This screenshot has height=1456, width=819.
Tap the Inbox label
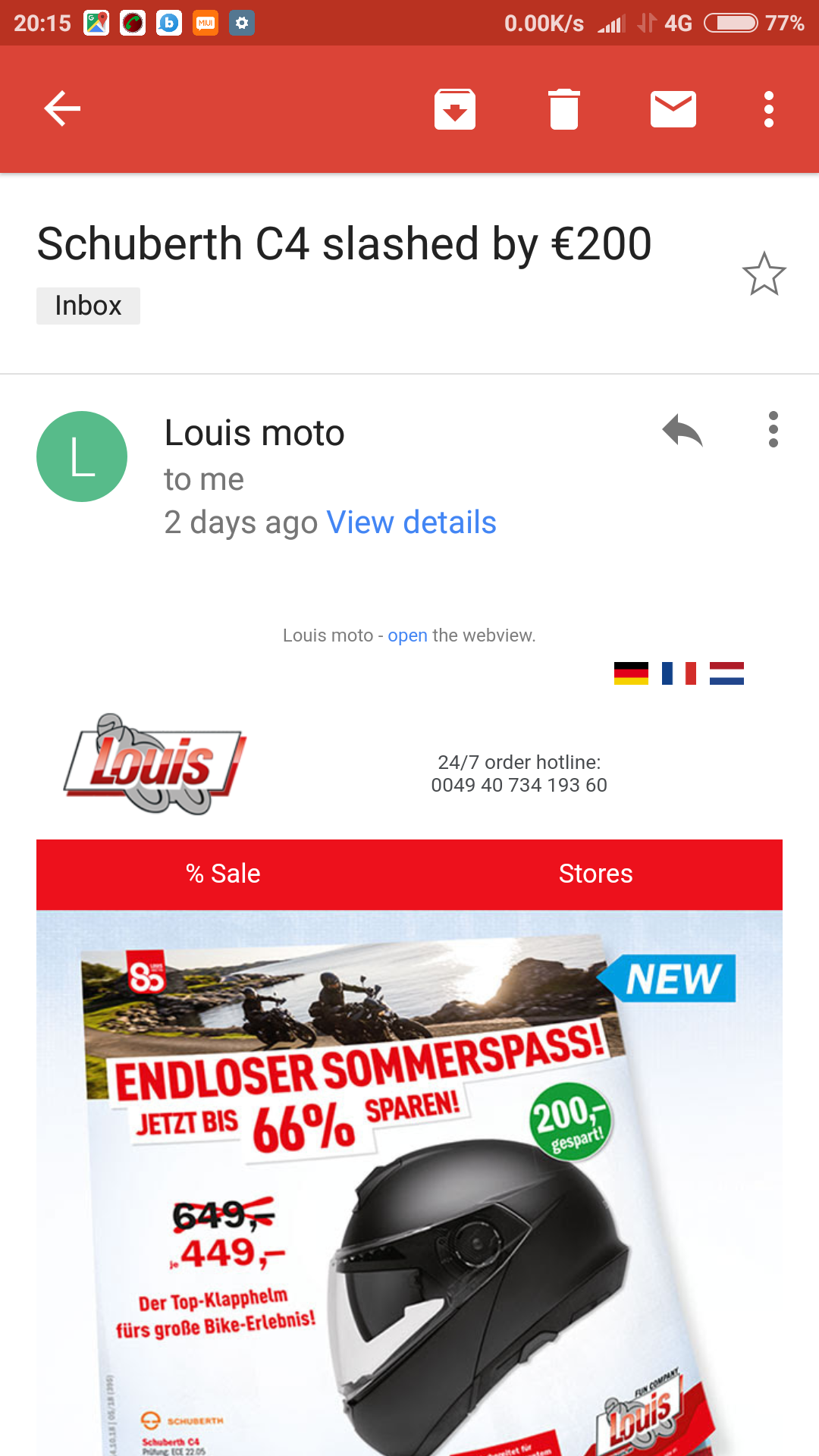point(88,306)
